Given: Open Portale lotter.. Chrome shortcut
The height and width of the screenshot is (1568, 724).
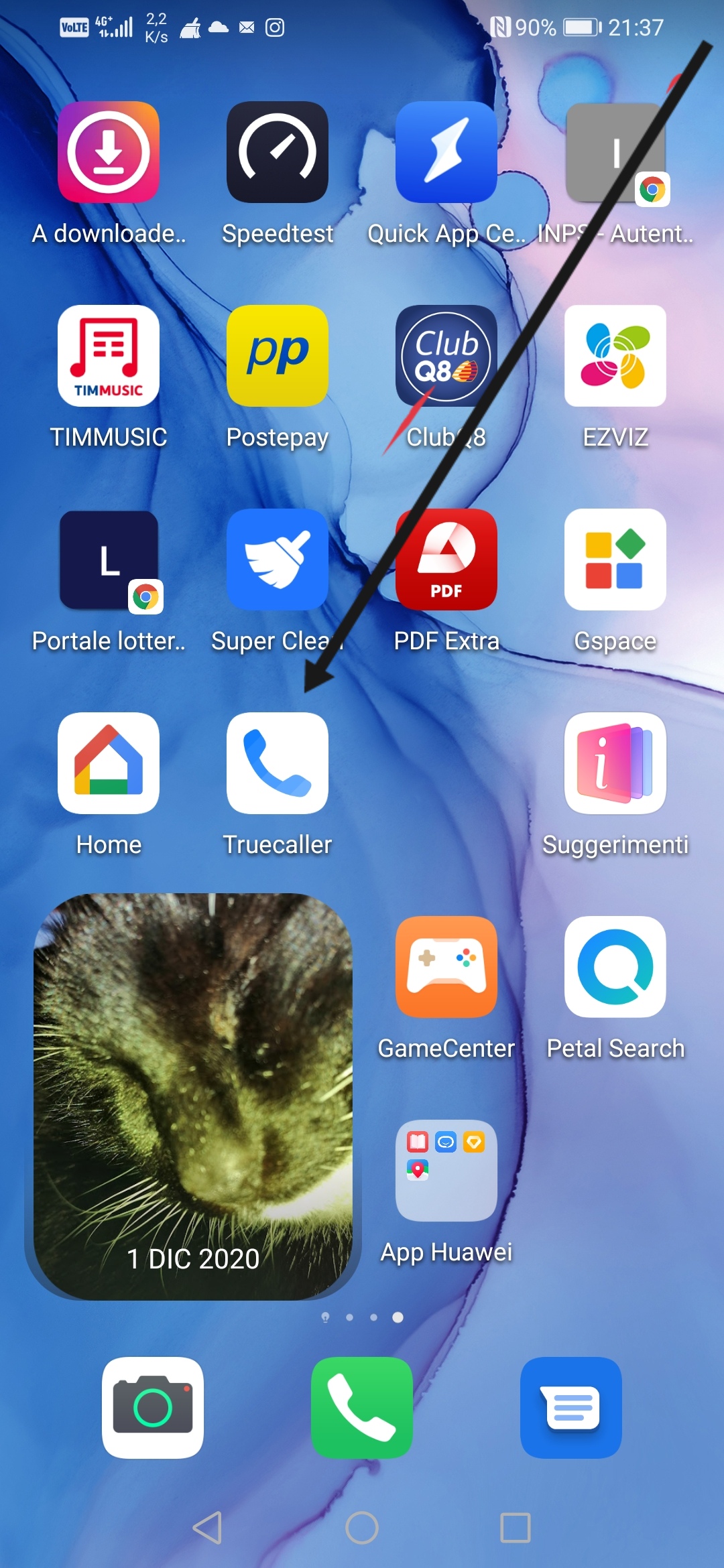Looking at the screenshot, I should [x=109, y=560].
